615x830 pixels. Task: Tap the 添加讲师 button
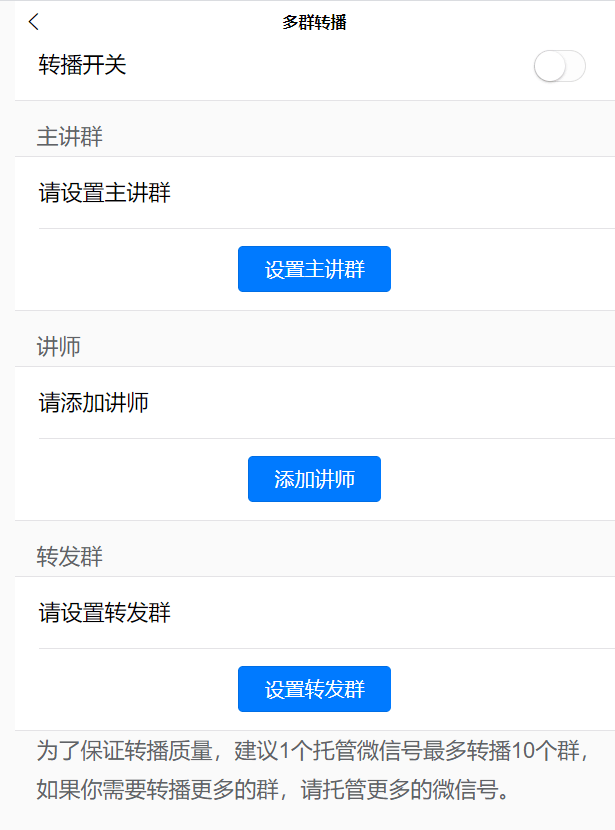point(314,479)
